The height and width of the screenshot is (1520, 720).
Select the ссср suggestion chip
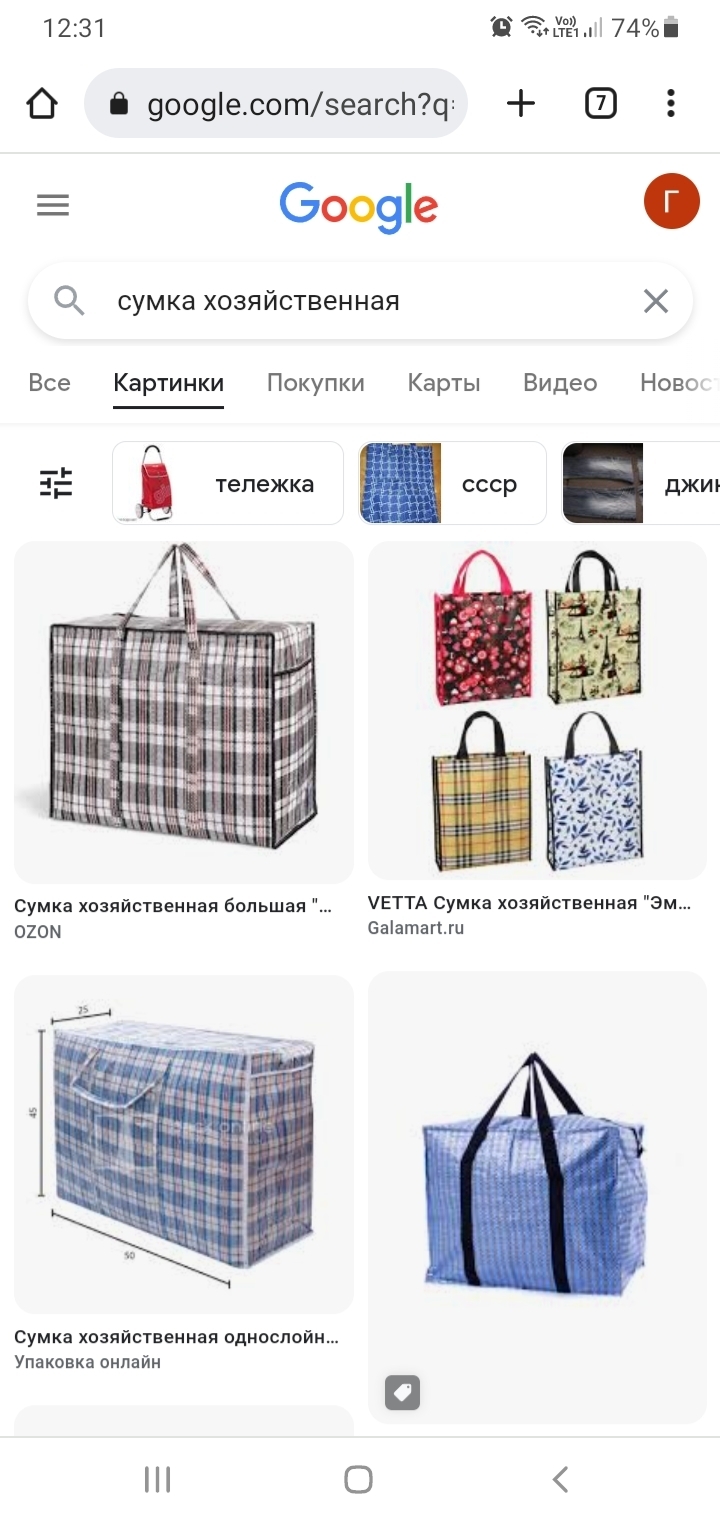tap(453, 484)
